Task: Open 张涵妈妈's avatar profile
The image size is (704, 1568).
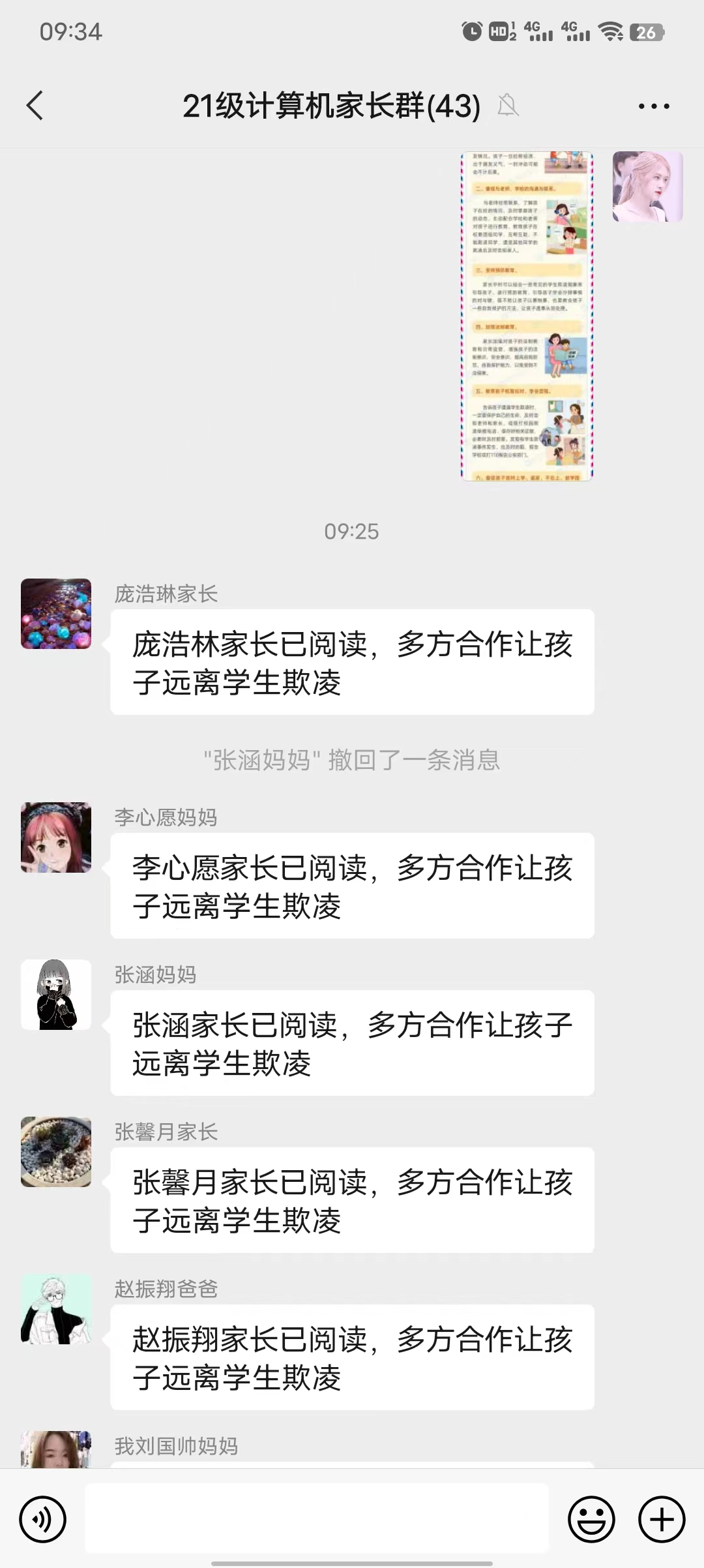Action: tap(56, 995)
